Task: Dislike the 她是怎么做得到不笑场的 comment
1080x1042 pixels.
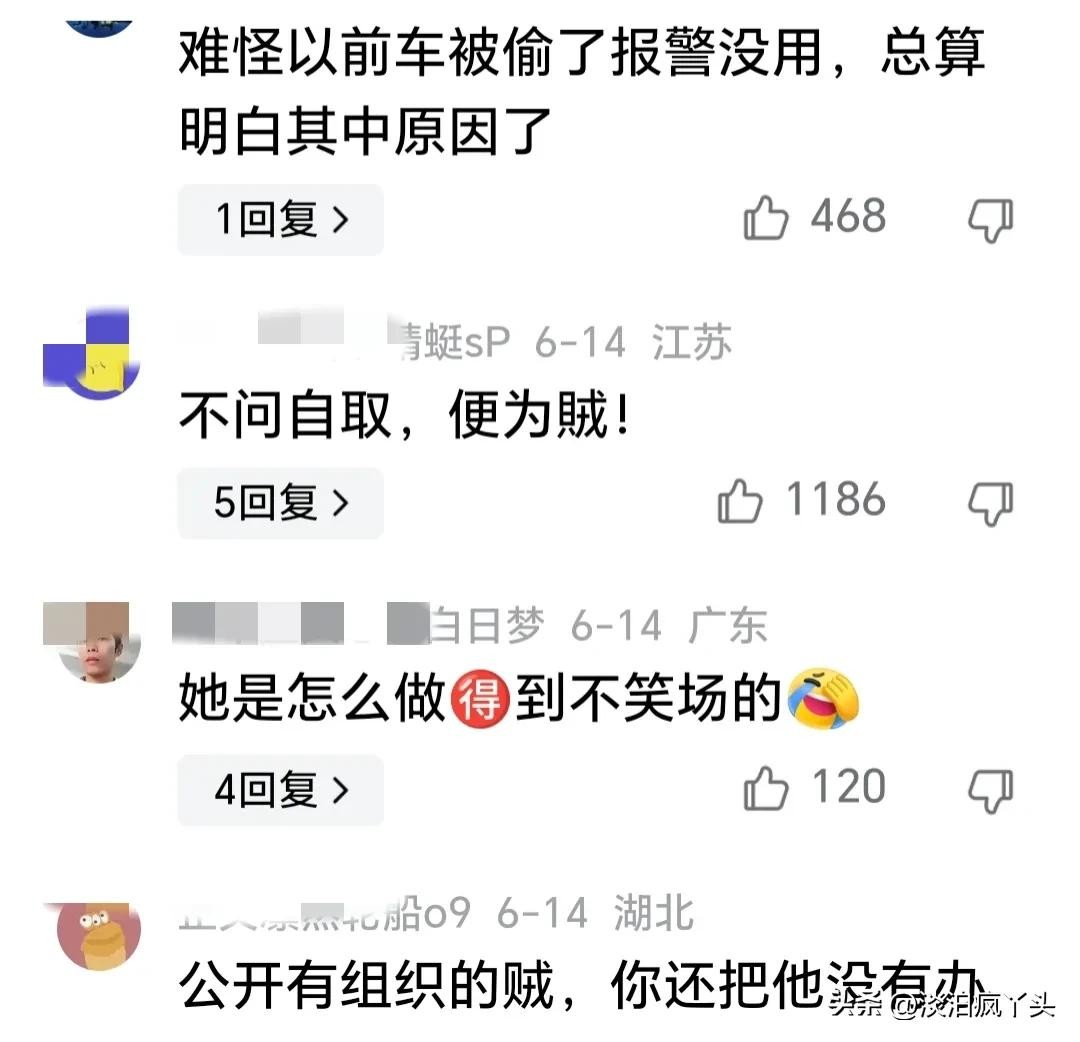Action: pos(990,790)
